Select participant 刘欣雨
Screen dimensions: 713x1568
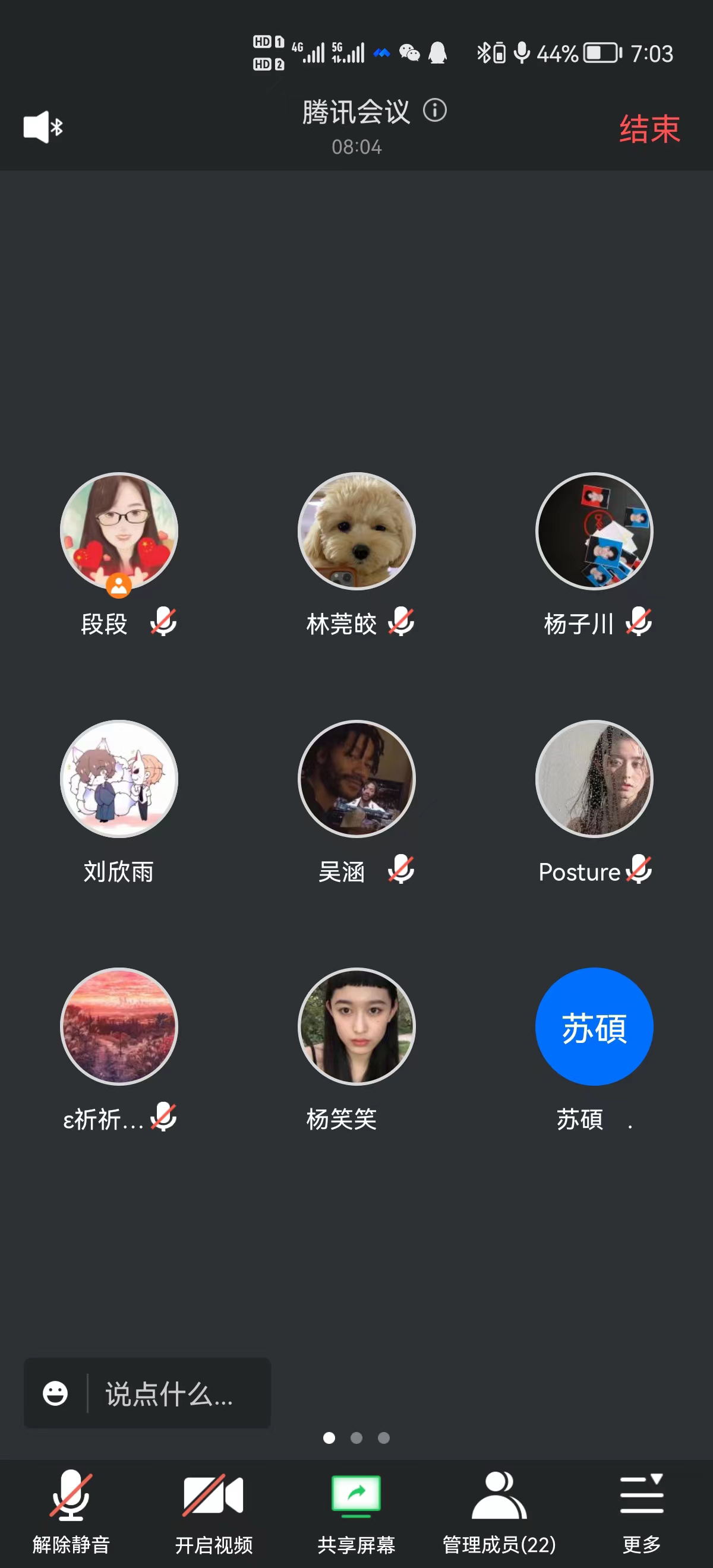119,779
